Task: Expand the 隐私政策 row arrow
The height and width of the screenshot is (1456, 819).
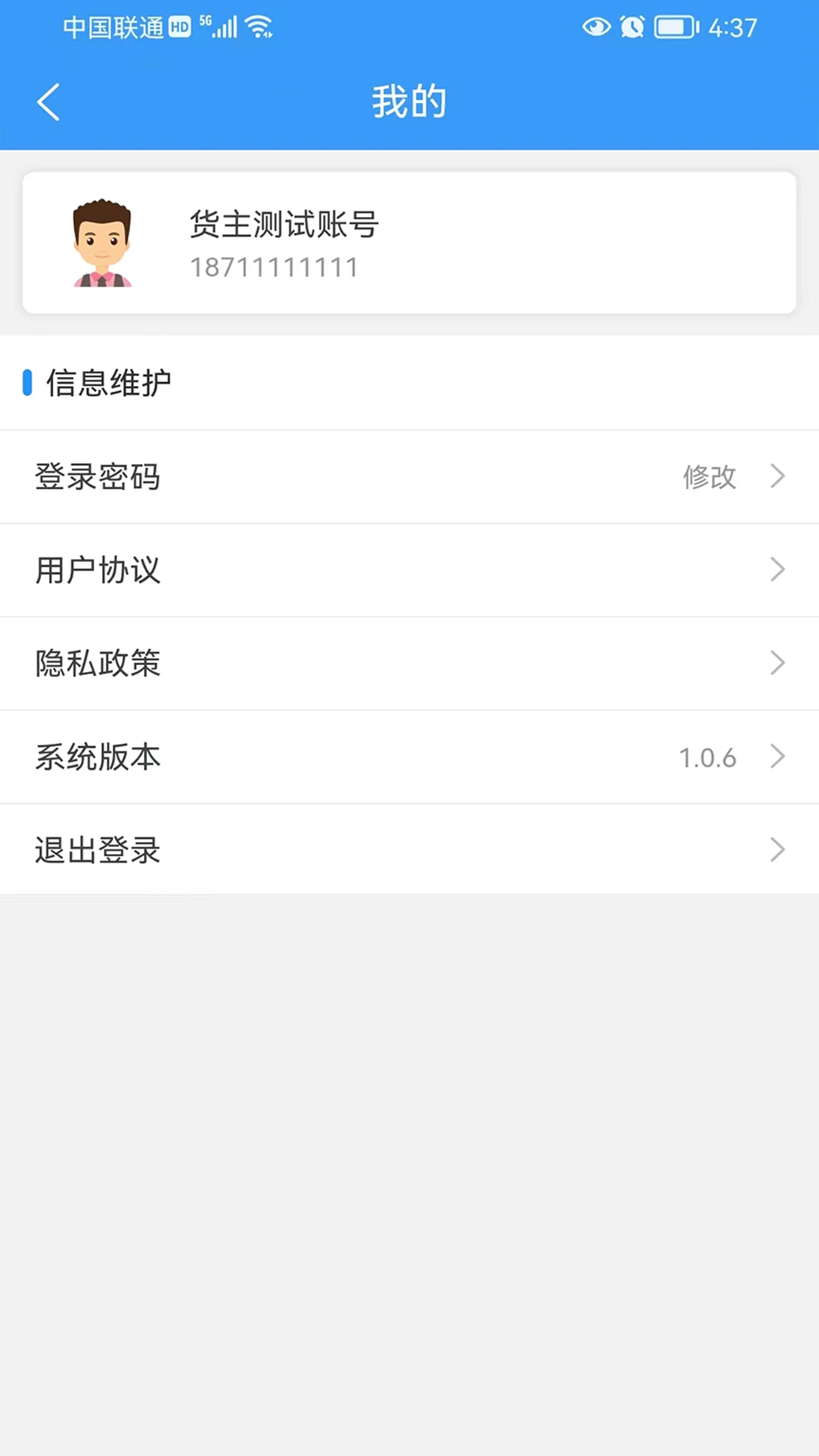Action: (x=777, y=663)
